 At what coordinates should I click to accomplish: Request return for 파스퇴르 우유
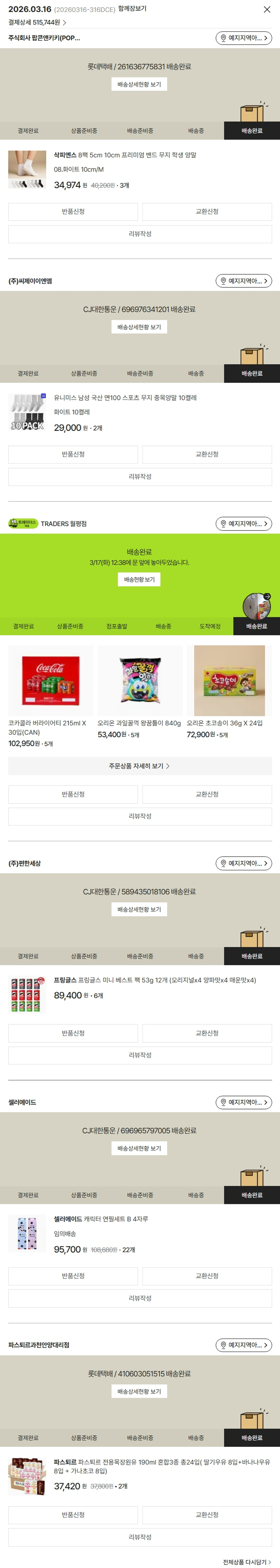(73, 1514)
